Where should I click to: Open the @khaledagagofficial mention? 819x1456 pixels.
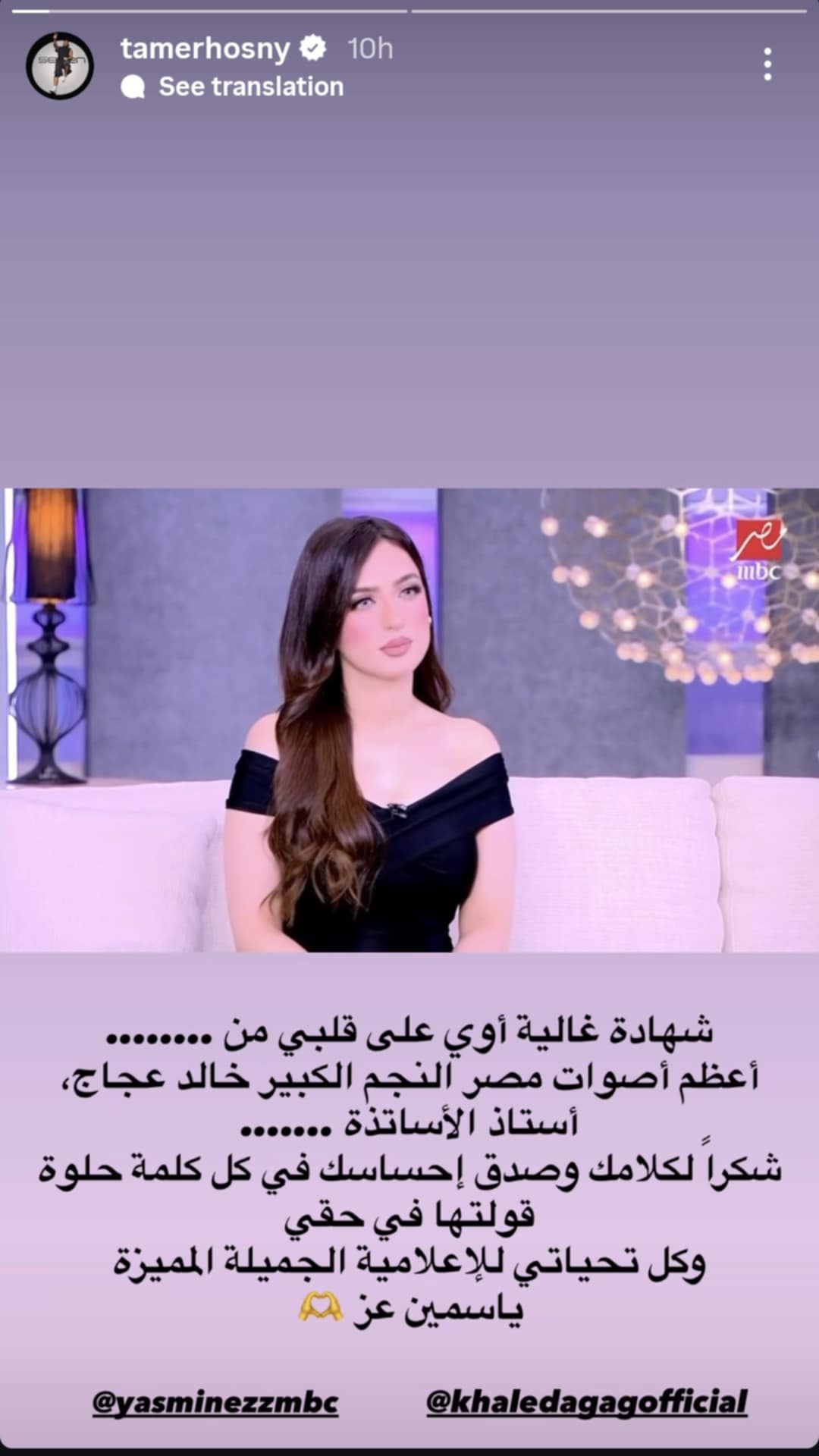pos(587,1403)
